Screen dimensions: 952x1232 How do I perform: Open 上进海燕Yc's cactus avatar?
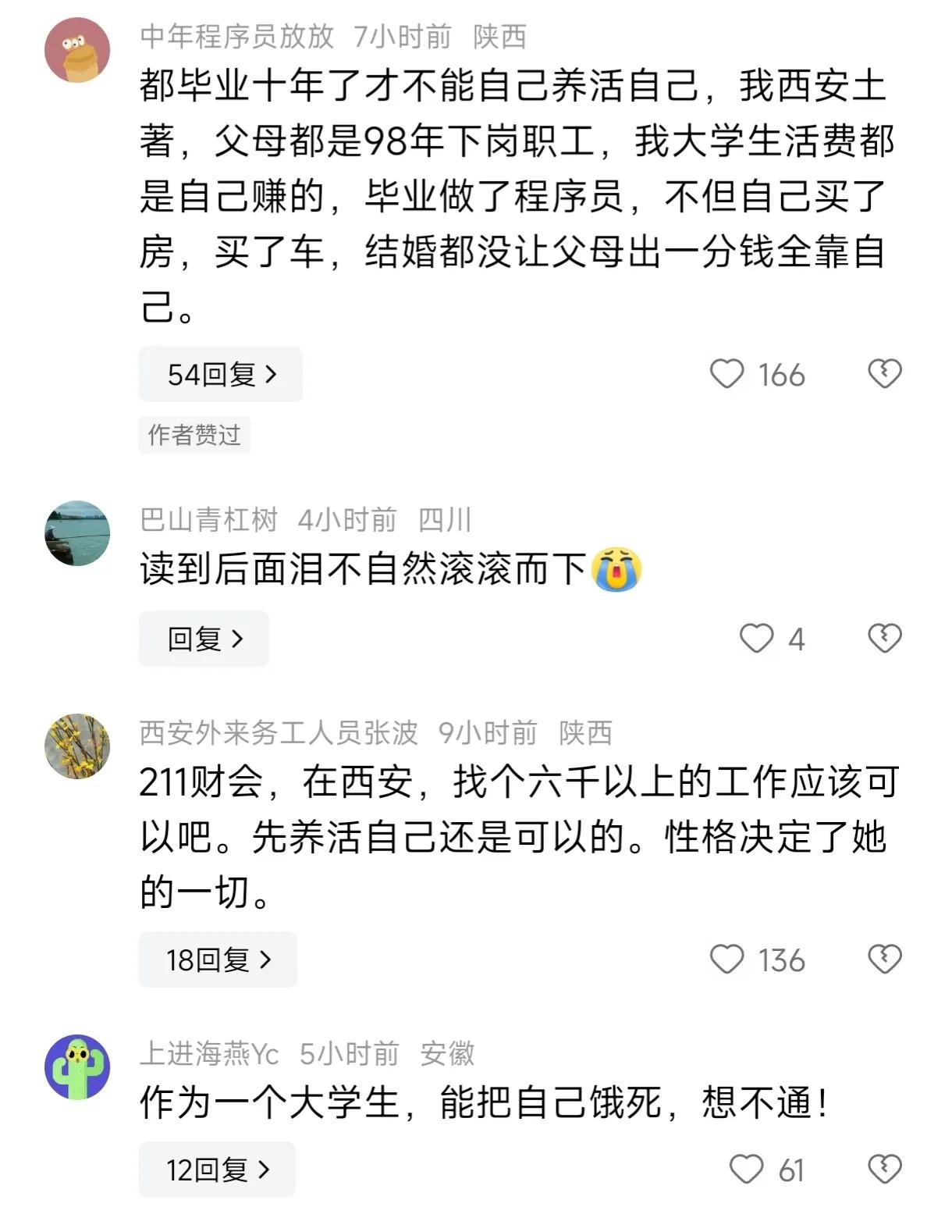[x=77, y=1067]
